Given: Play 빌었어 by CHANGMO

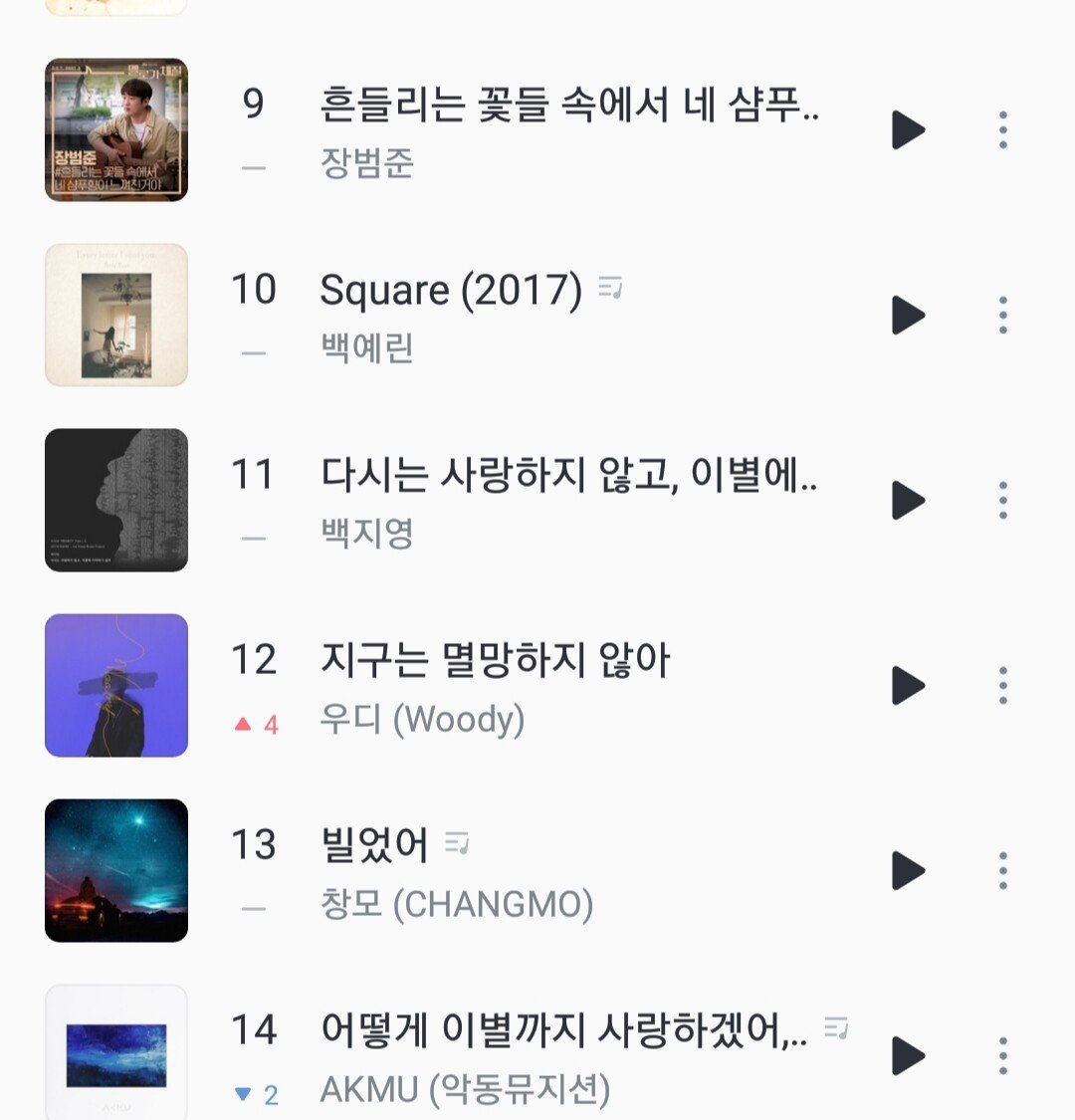Looking at the screenshot, I should pos(907,871).
